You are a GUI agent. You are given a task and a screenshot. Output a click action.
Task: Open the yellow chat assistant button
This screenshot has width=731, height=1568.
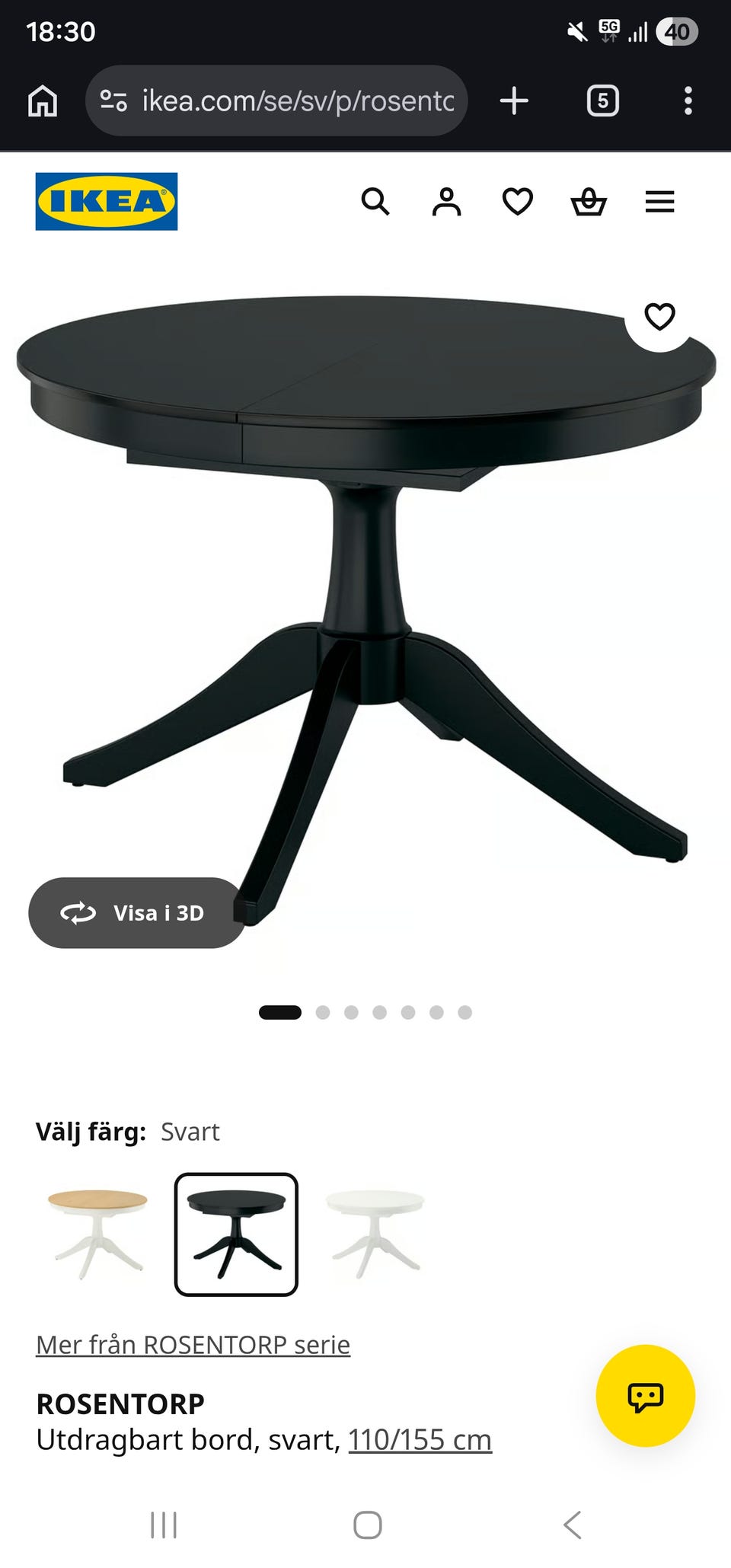(x=646, y=1396)
